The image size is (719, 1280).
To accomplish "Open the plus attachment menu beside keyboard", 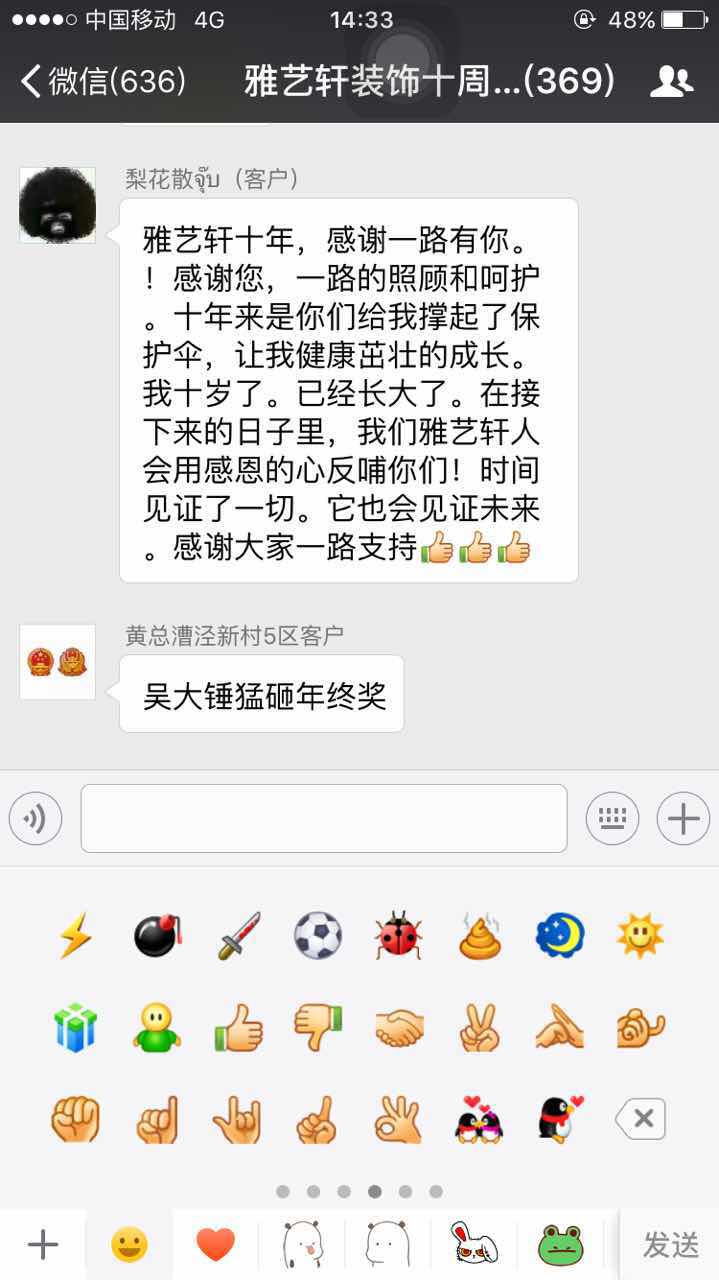I will point(683,819).
